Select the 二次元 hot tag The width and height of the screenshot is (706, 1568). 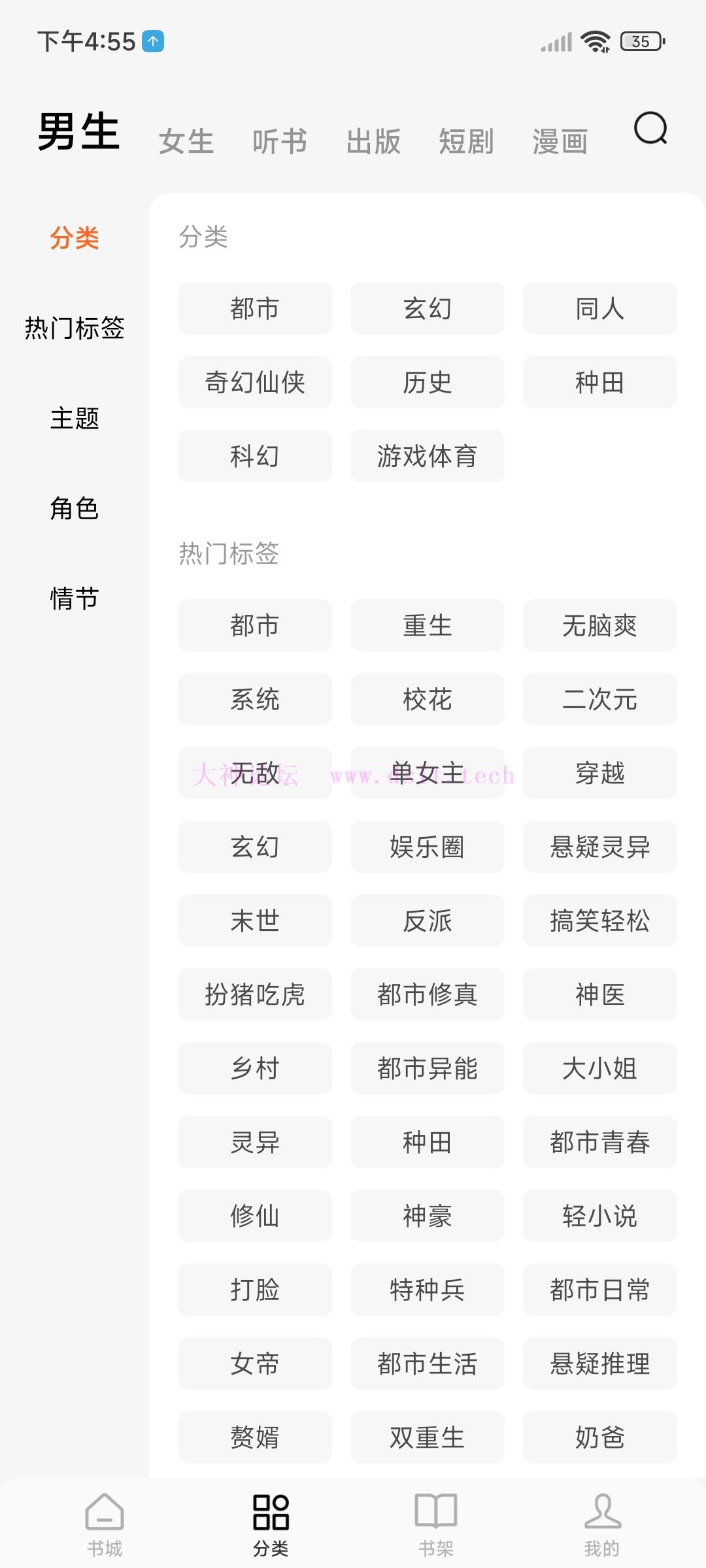click(x=600, y=699)
